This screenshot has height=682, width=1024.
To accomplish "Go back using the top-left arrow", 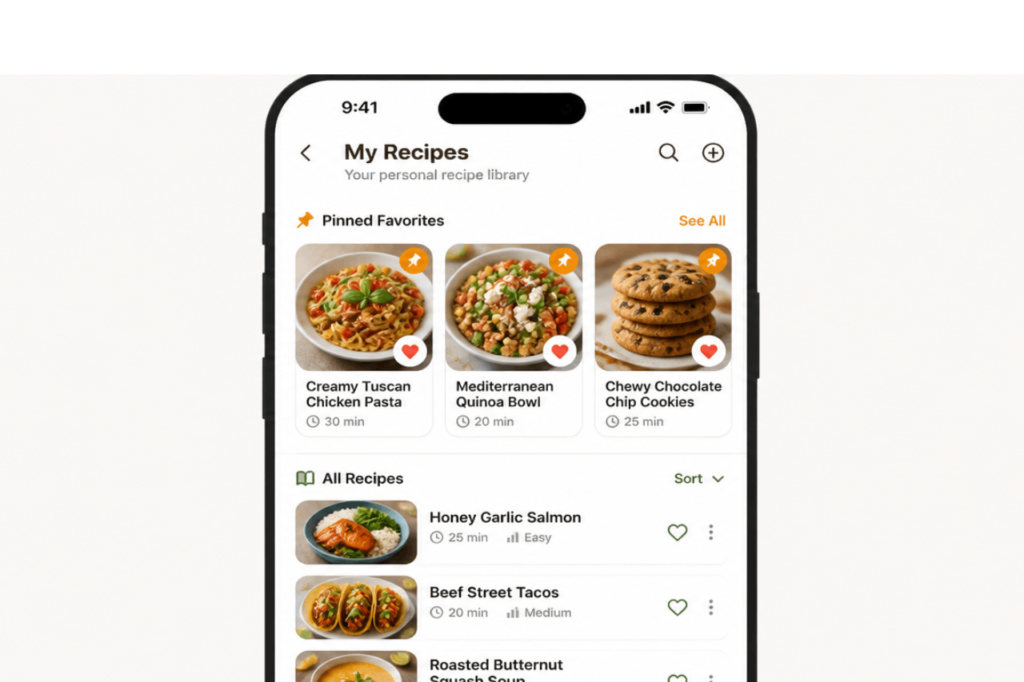I will coord(306,153).
